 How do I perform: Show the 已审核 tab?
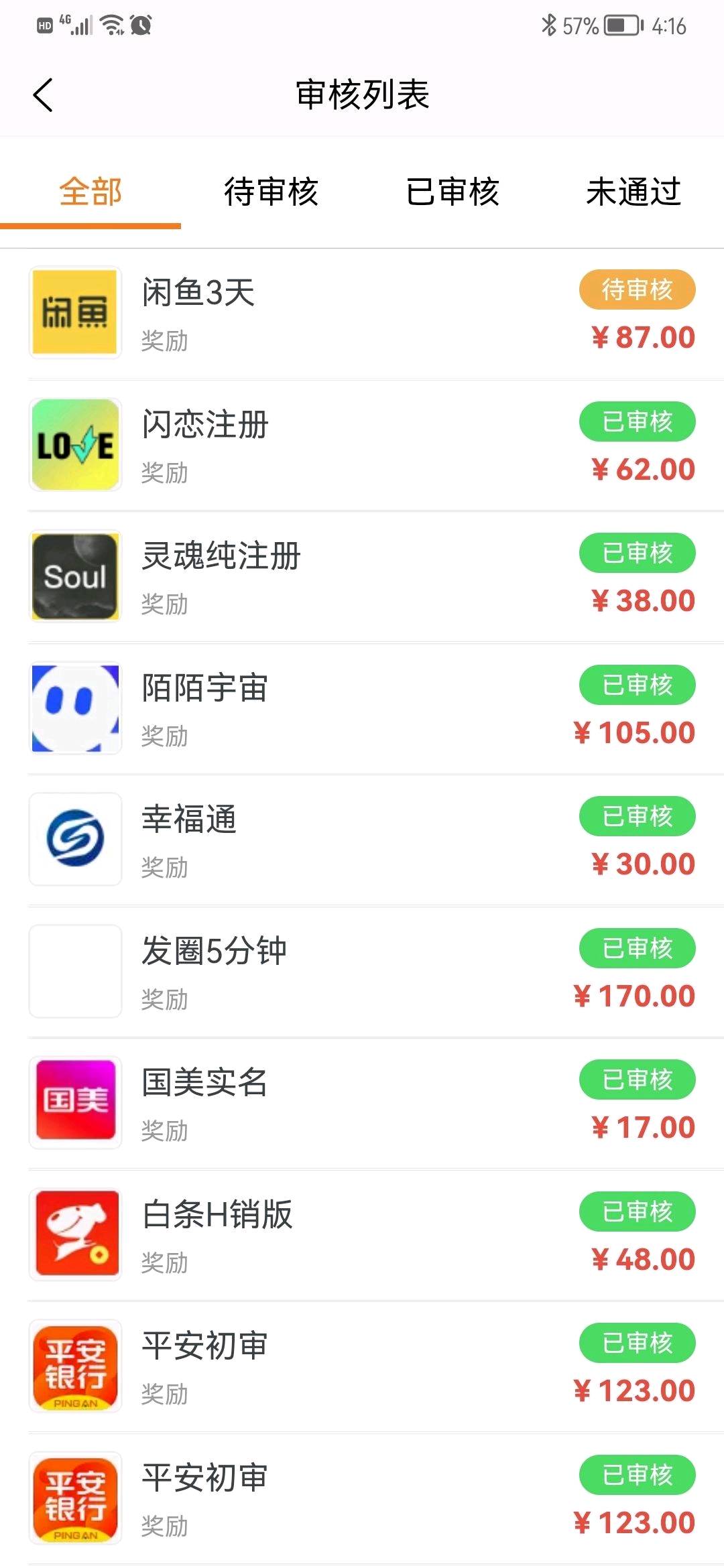tap(452, 192)
